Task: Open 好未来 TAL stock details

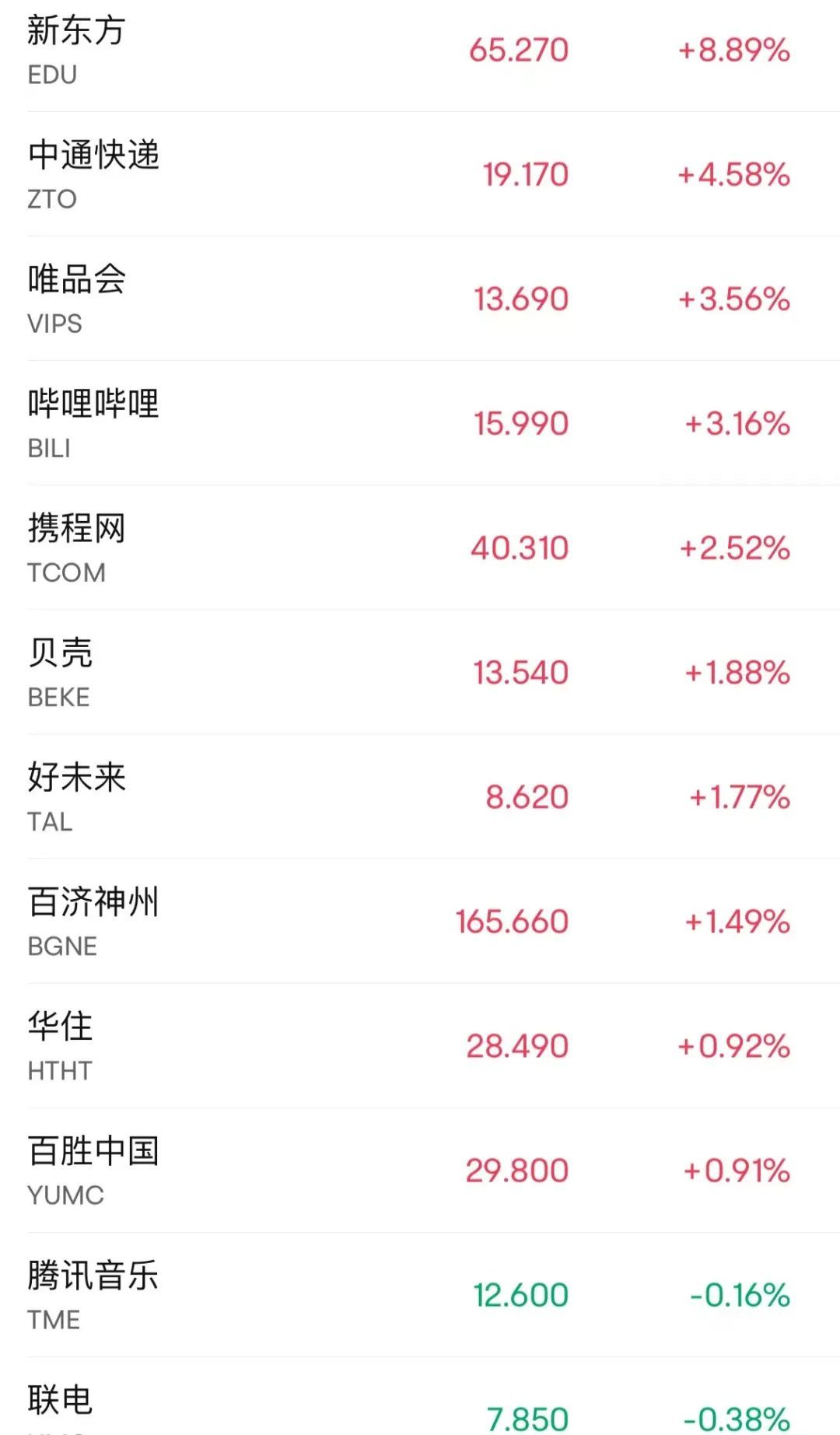Action: 420,796
